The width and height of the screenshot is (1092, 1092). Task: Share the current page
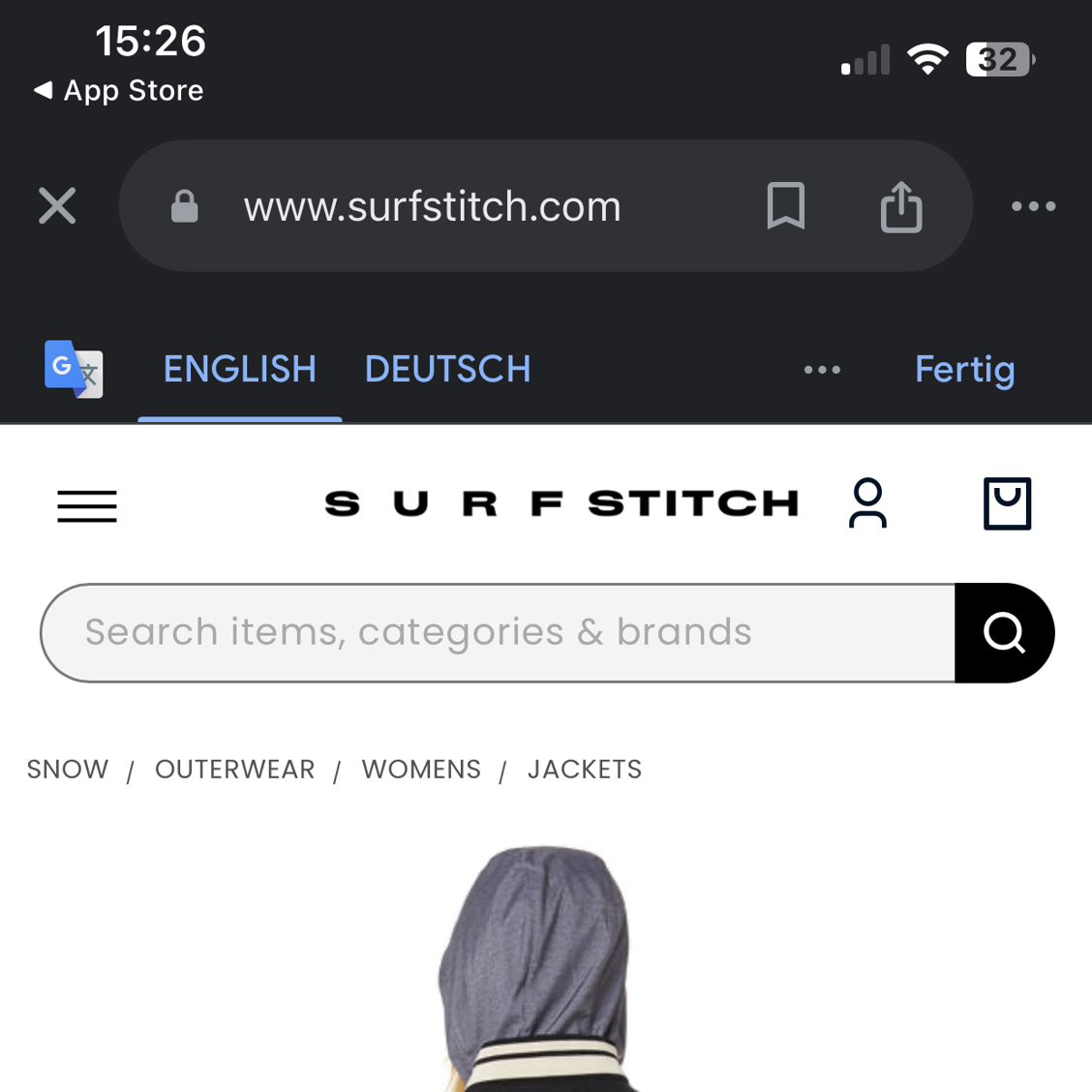[x=900, y=206]
